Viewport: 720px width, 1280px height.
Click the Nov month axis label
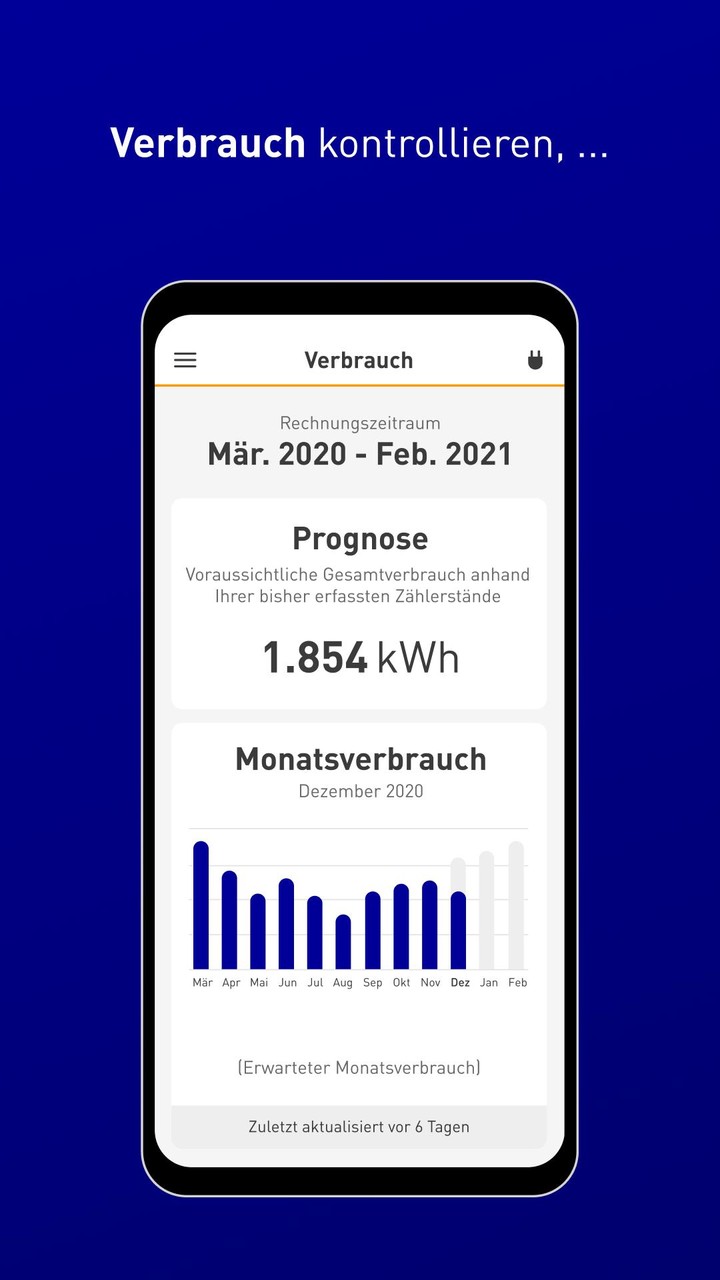[430, 983]
